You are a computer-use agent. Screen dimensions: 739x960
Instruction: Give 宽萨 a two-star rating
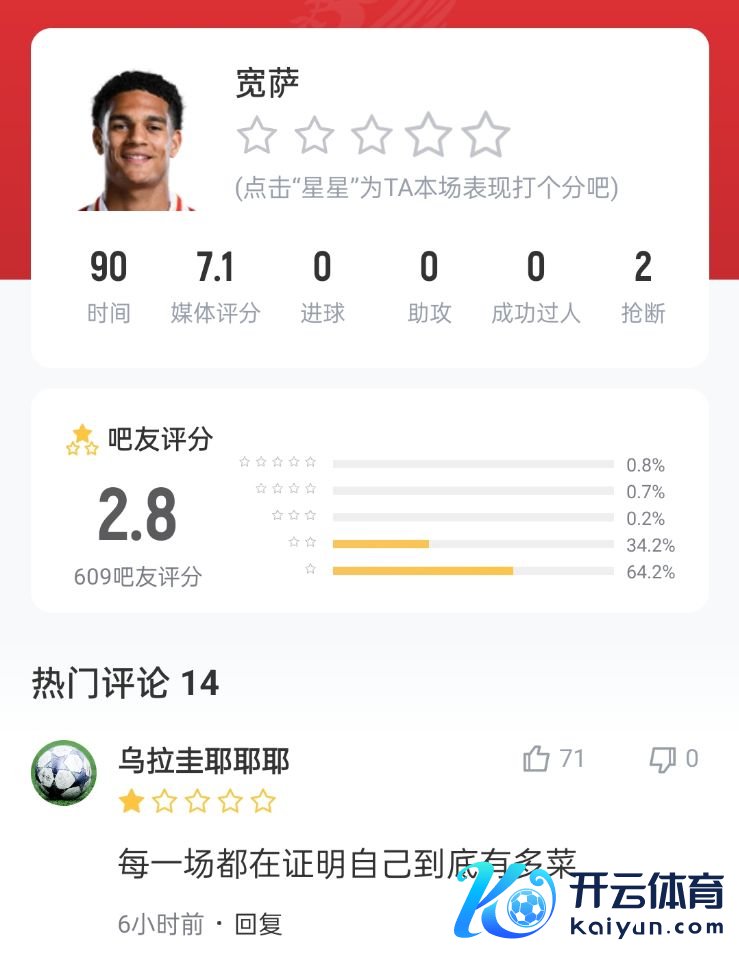[314, 135]
